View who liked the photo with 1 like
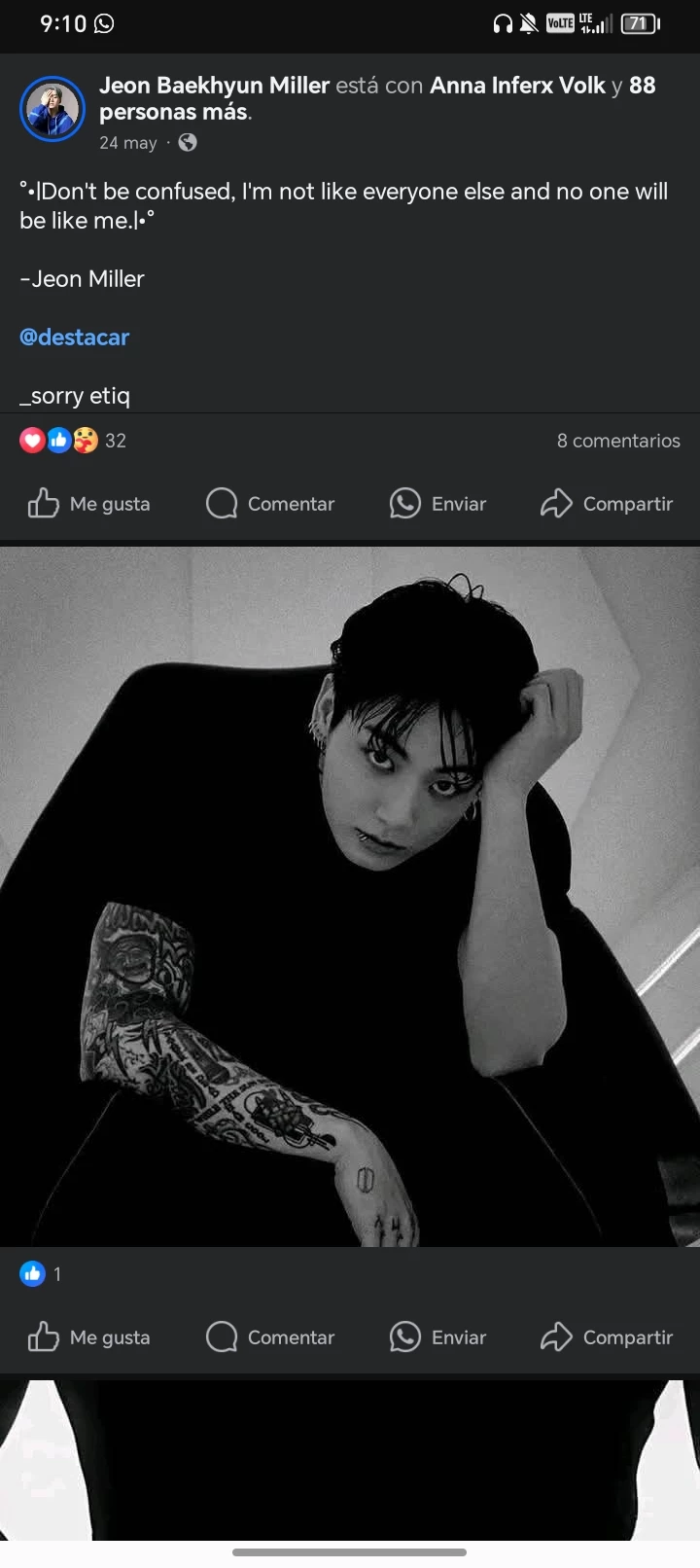700x1568 pixels. pos(41,1273)
